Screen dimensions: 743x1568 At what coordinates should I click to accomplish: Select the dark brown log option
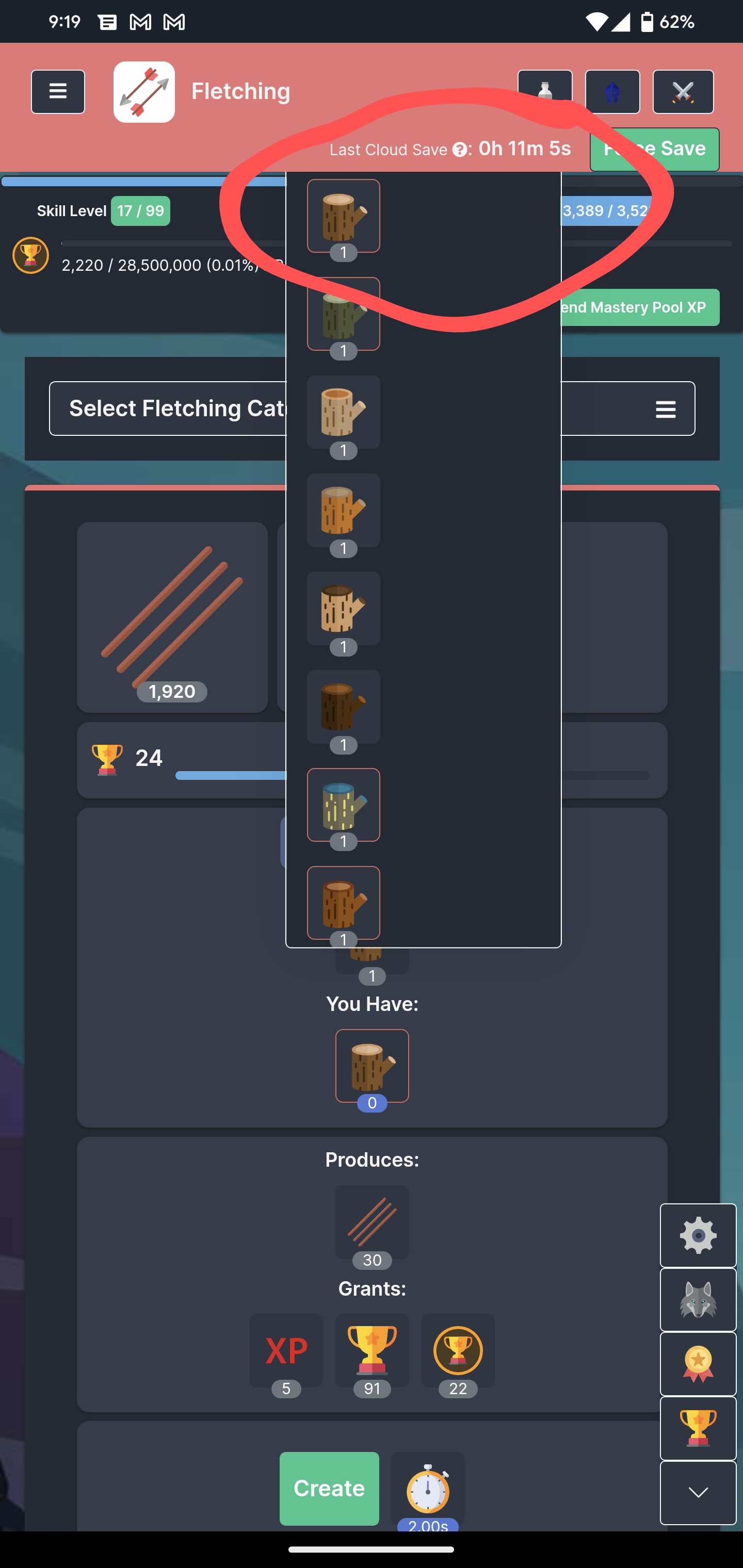pyautogui.click(x=344, y=706)
